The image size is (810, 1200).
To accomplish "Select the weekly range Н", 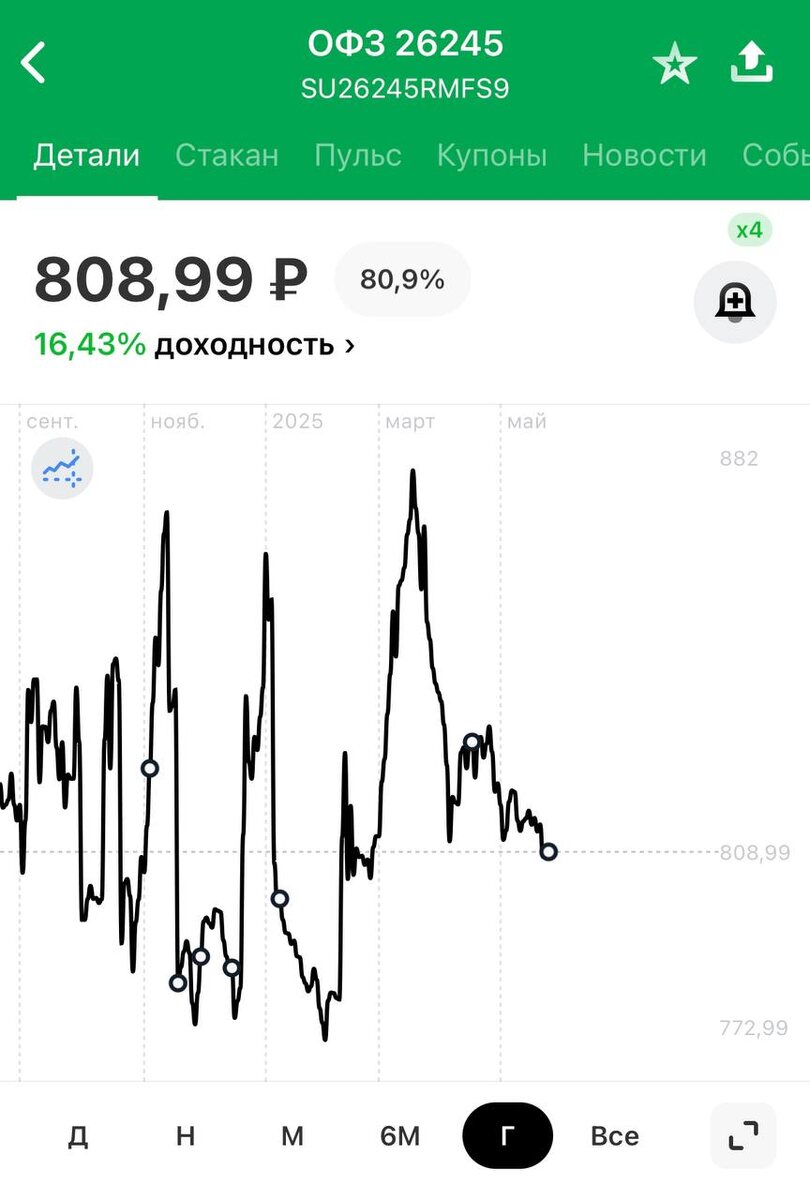I will [185, 1135].
